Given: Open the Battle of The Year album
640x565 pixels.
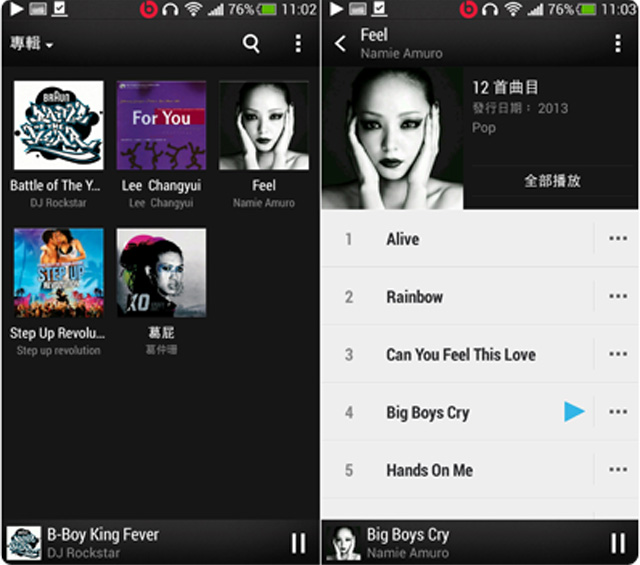Looking at the screenshot, I should click(58, 126).
